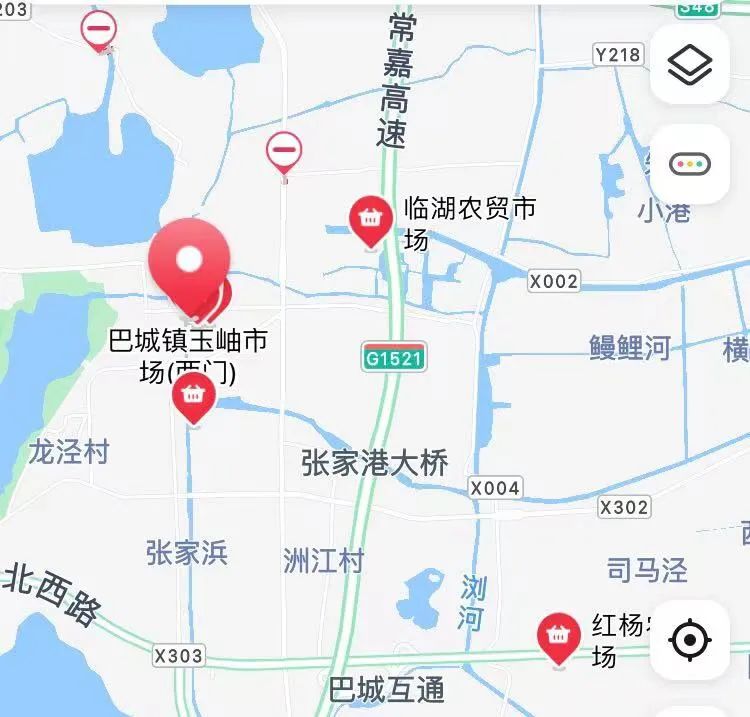
Task: Recenter map on my current location
Action: (x=689, y=640)
